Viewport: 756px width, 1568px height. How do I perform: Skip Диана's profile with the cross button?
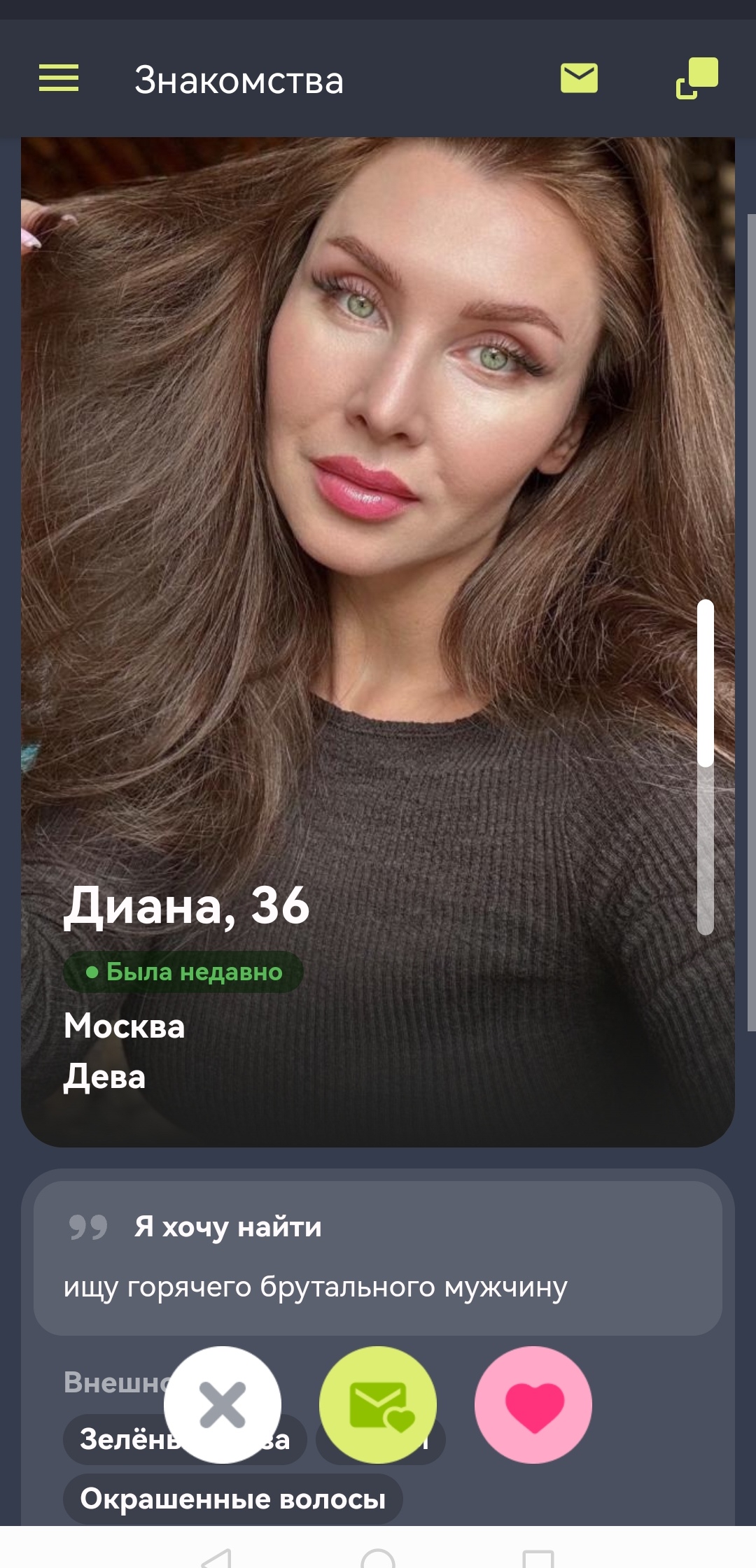point(223,1404)
